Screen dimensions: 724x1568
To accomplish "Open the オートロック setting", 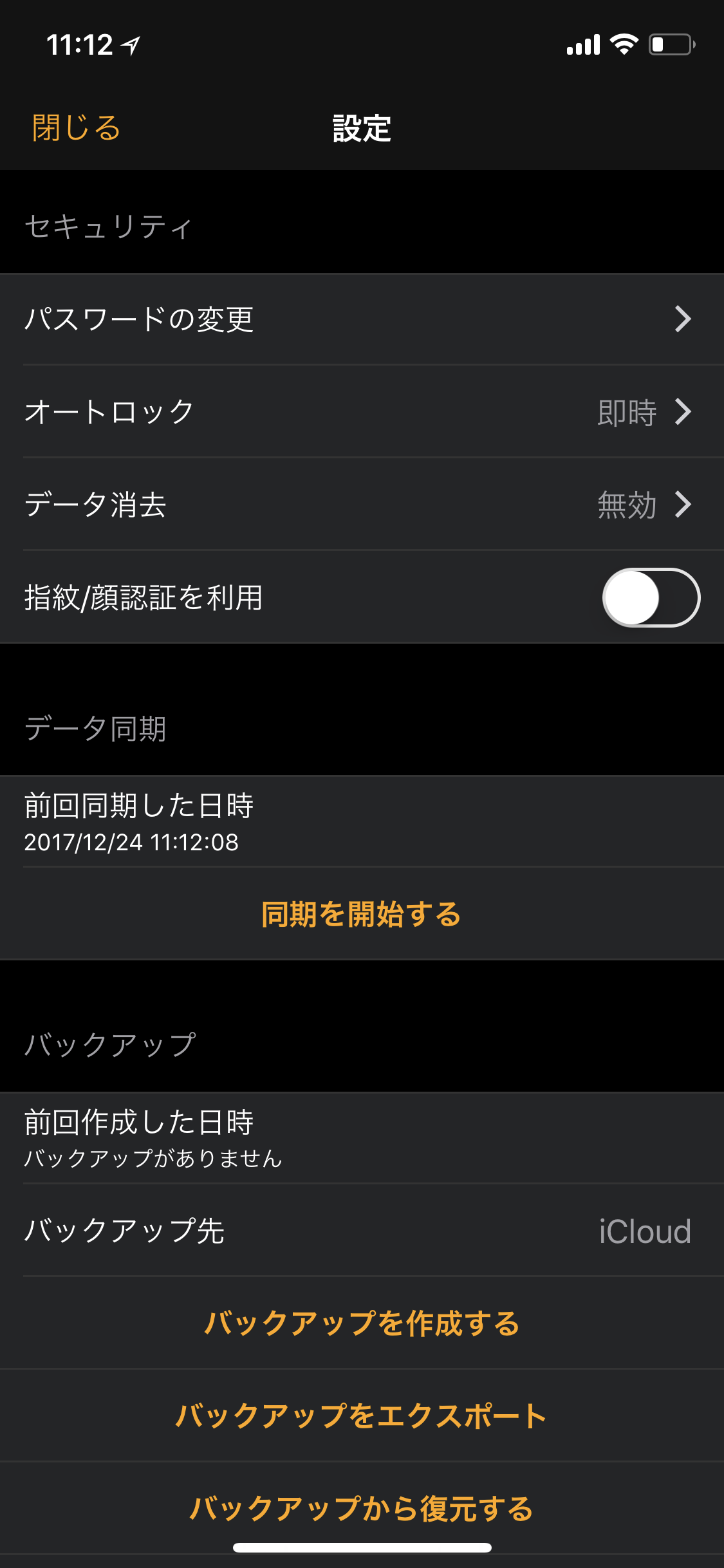I will pyautogui.click(x=362, y=412).
